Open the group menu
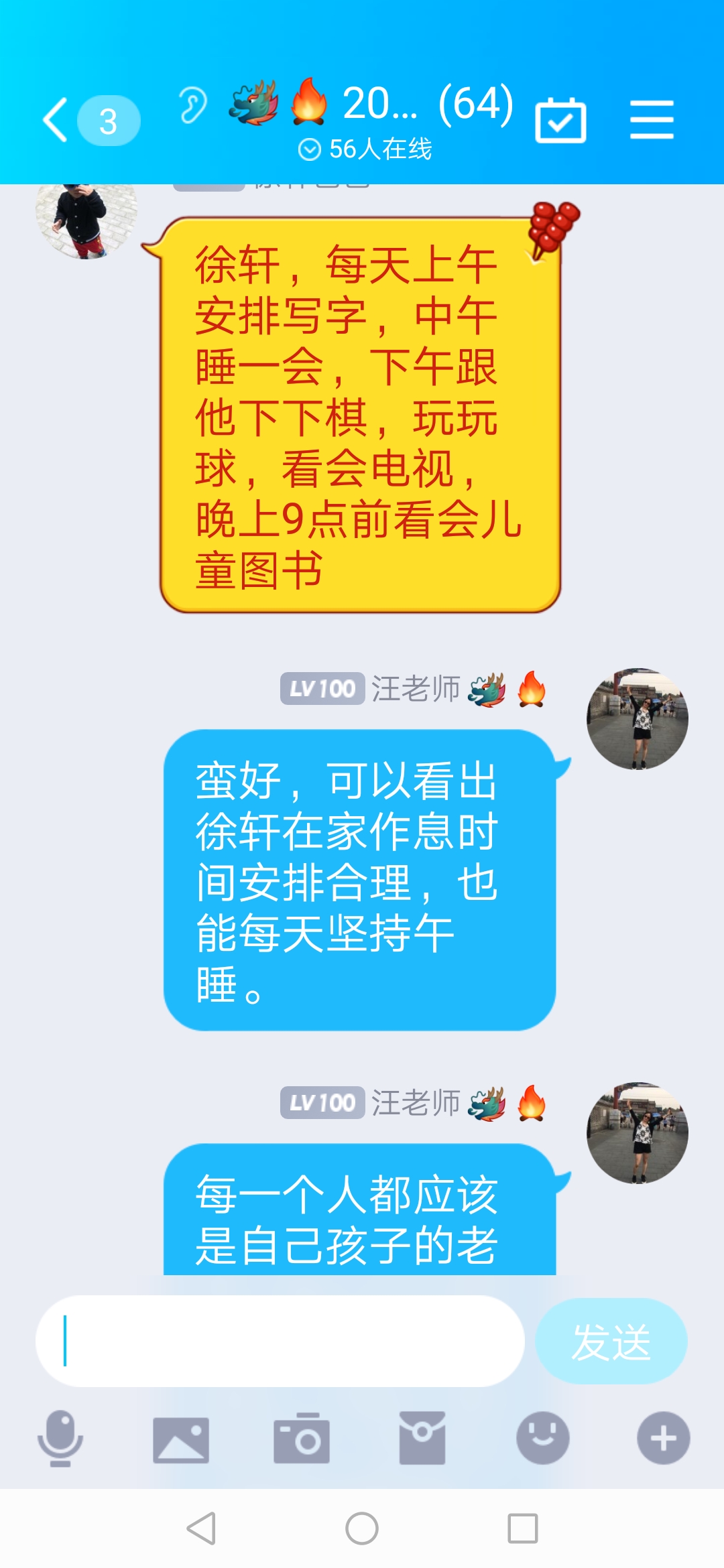Screen dimensions: 724x1568 652,121
